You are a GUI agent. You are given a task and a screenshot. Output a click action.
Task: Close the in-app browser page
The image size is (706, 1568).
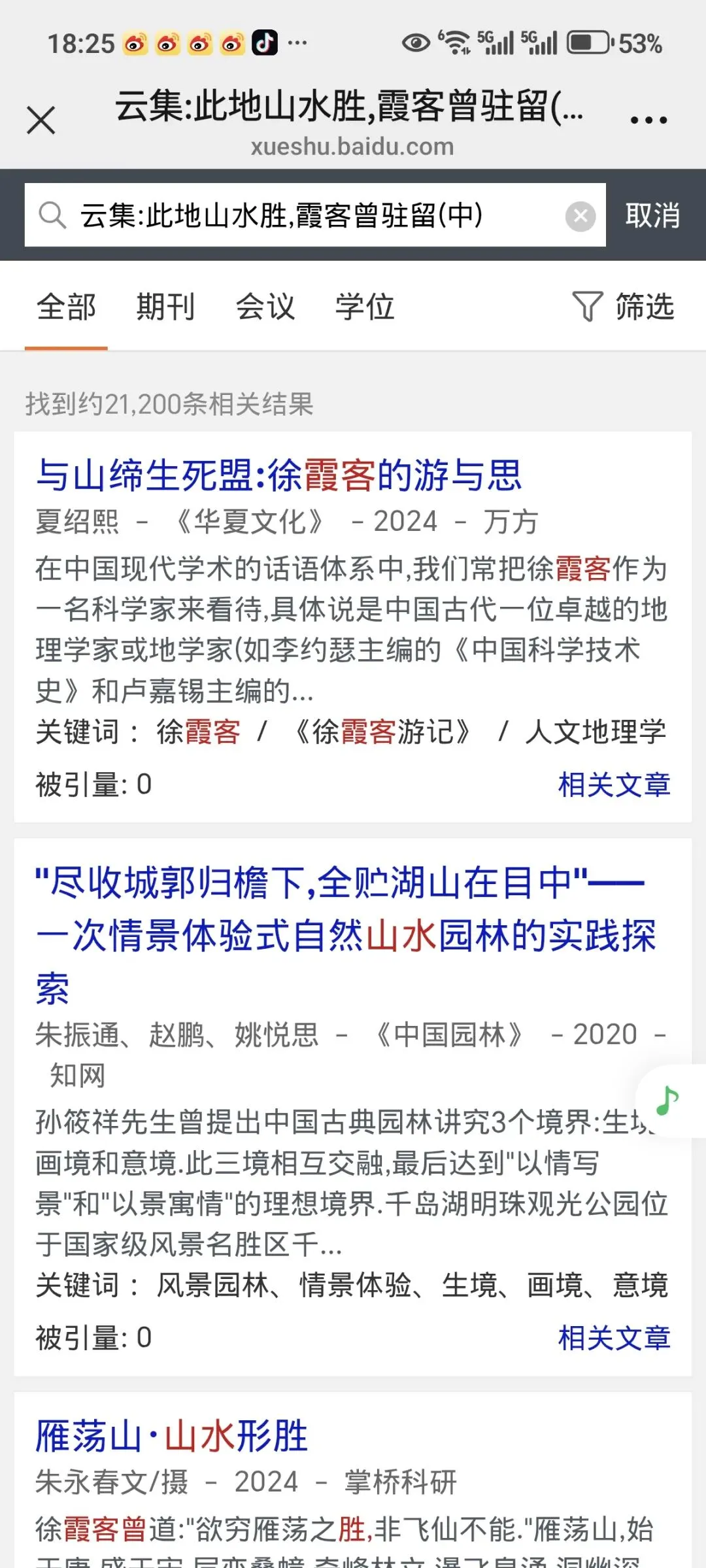coord(41,120)
